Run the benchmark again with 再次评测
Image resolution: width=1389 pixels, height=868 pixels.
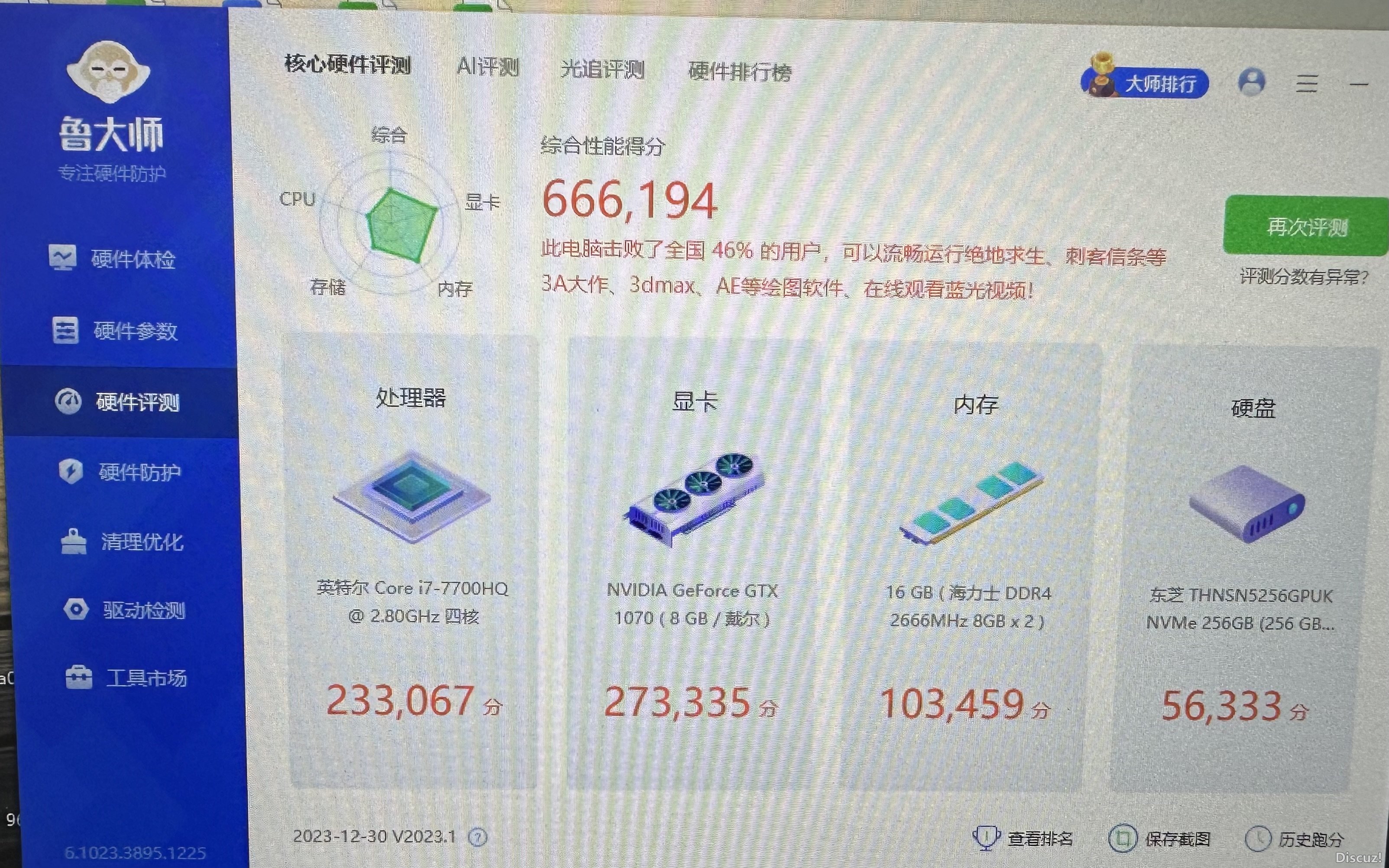(x=1306, y=227)
